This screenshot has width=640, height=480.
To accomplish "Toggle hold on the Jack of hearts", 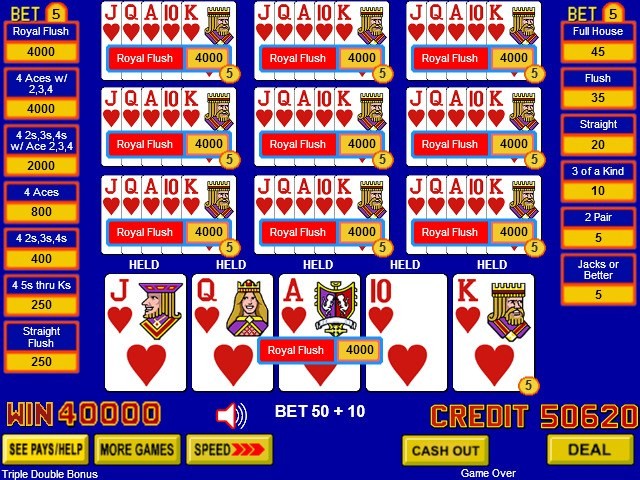I will click(145, 330).
